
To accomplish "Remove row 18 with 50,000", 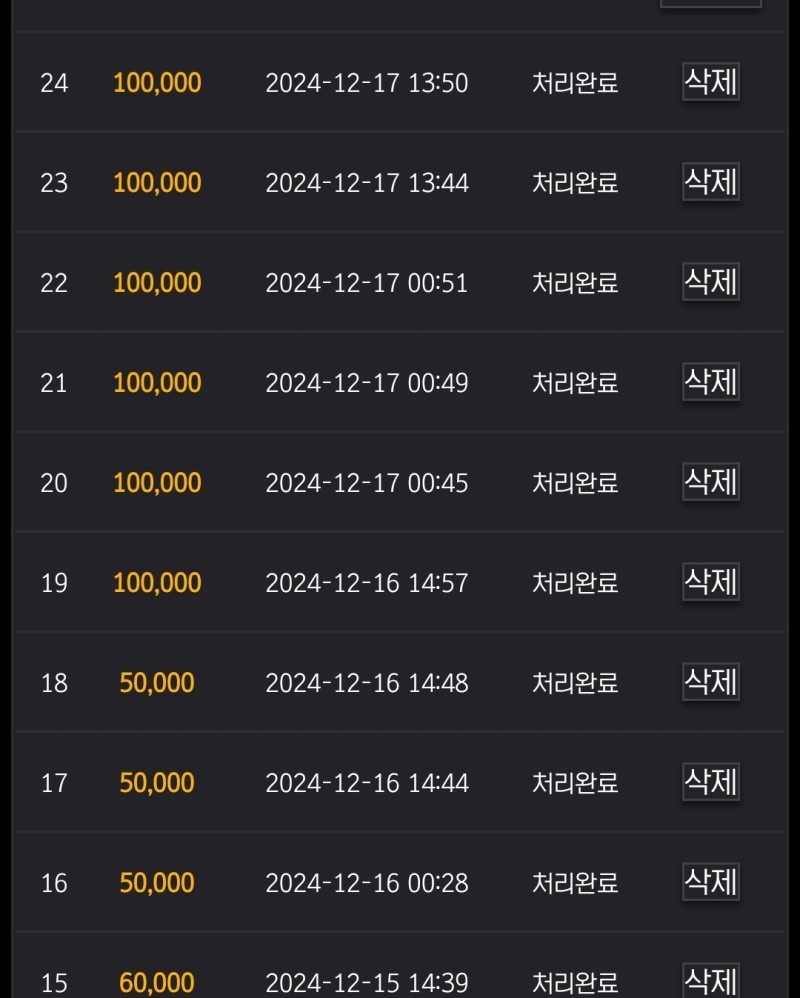I will 711,682.
